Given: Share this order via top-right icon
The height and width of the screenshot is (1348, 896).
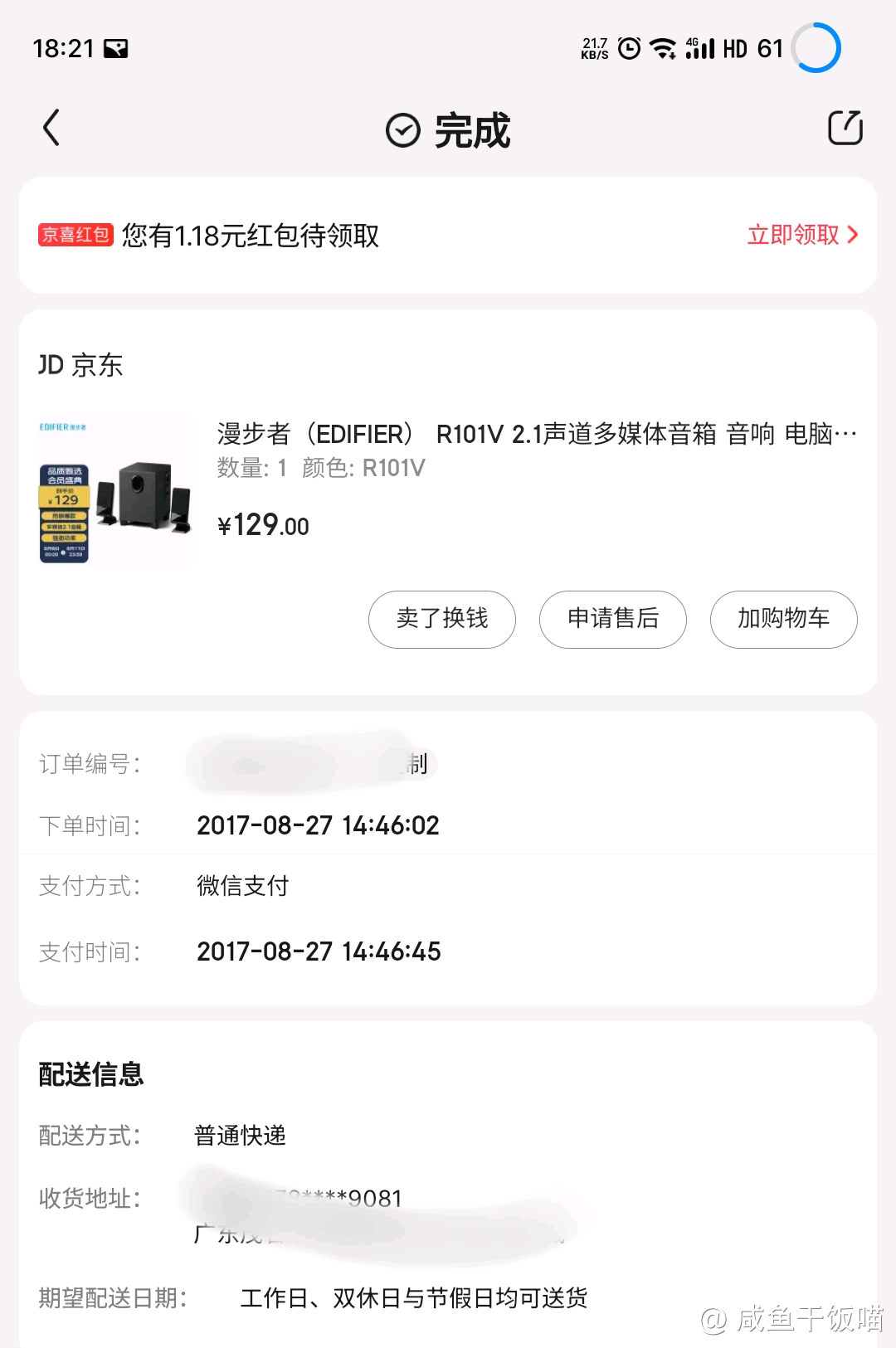Looking at the screenshot, I should pos(845,128).
